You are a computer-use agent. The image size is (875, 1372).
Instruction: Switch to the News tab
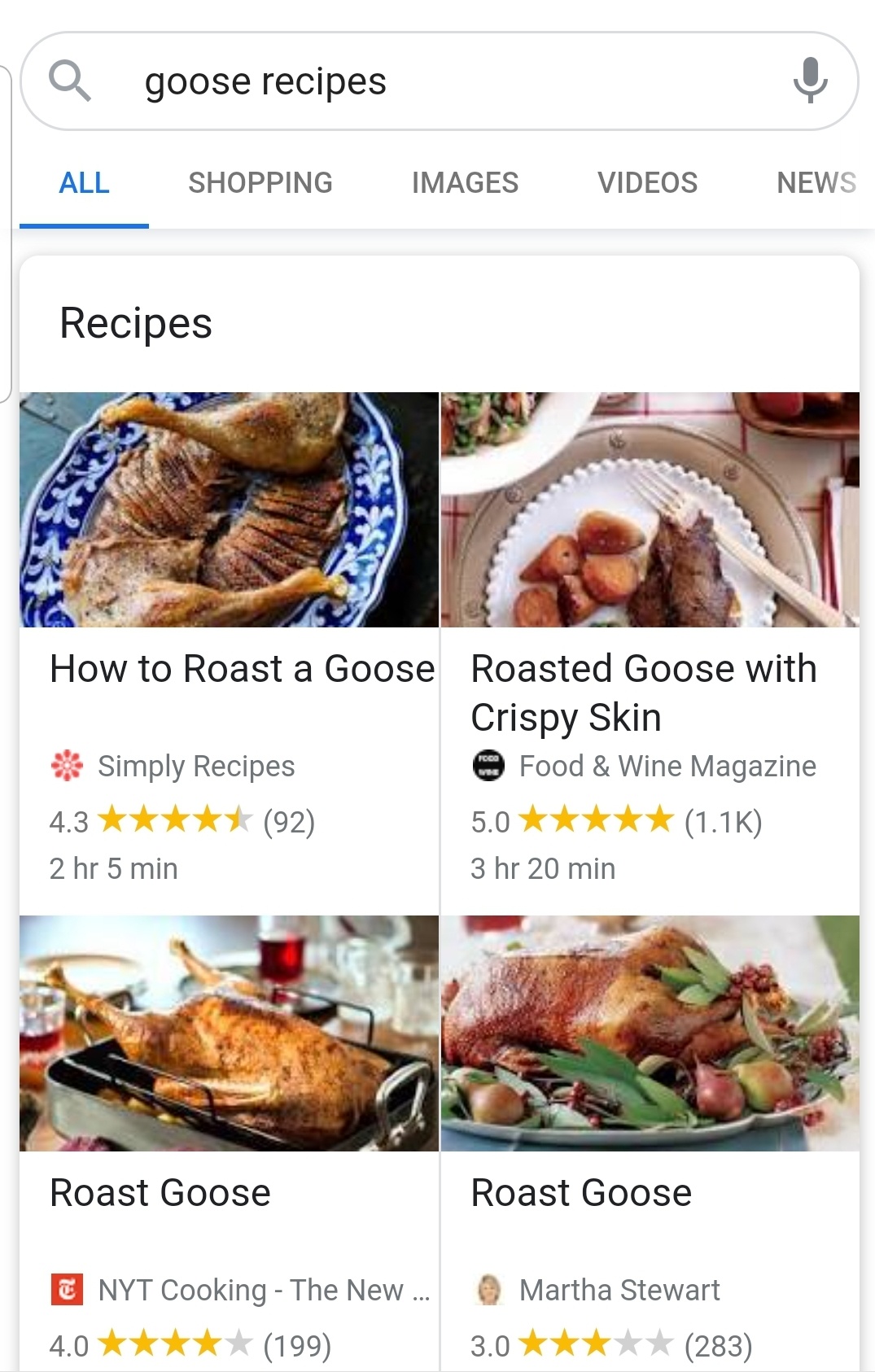[816, 183]
